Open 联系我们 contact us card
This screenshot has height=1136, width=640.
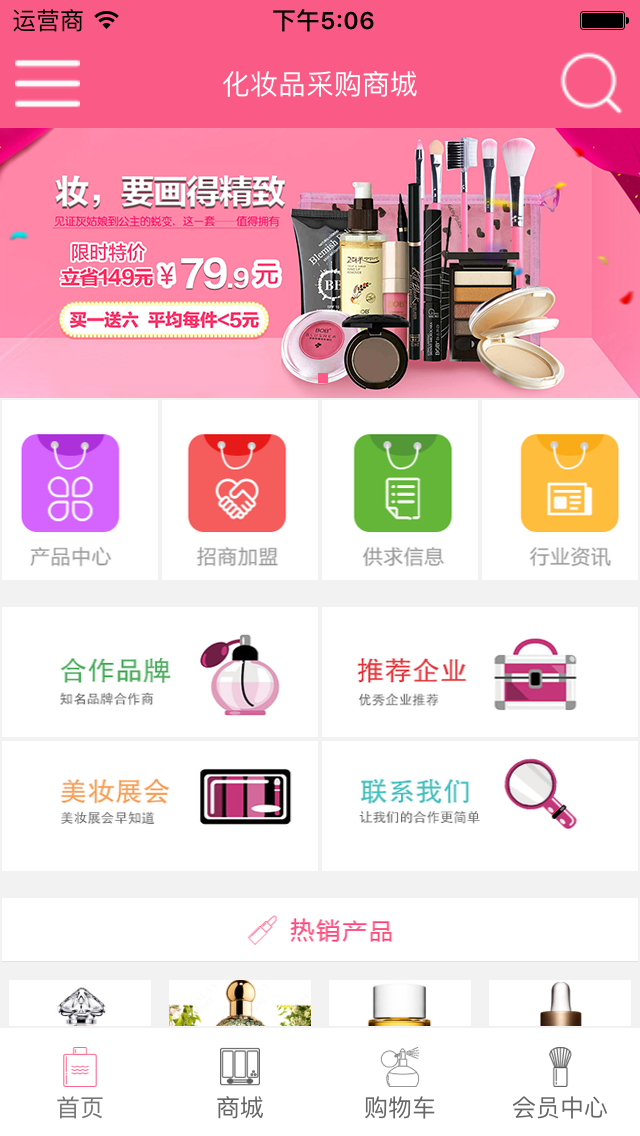480,805
